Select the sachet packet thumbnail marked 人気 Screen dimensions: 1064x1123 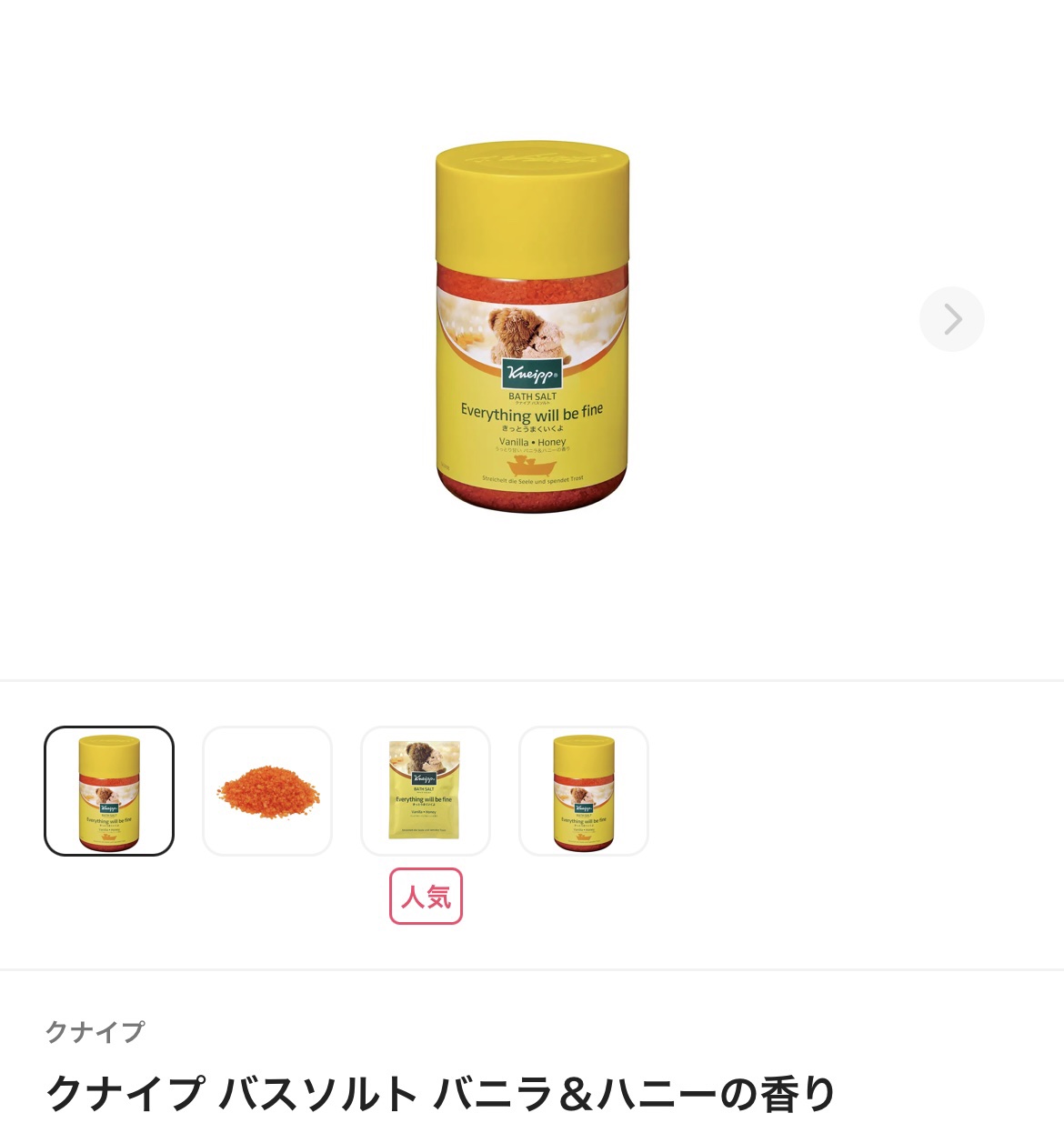coord(425,791)
